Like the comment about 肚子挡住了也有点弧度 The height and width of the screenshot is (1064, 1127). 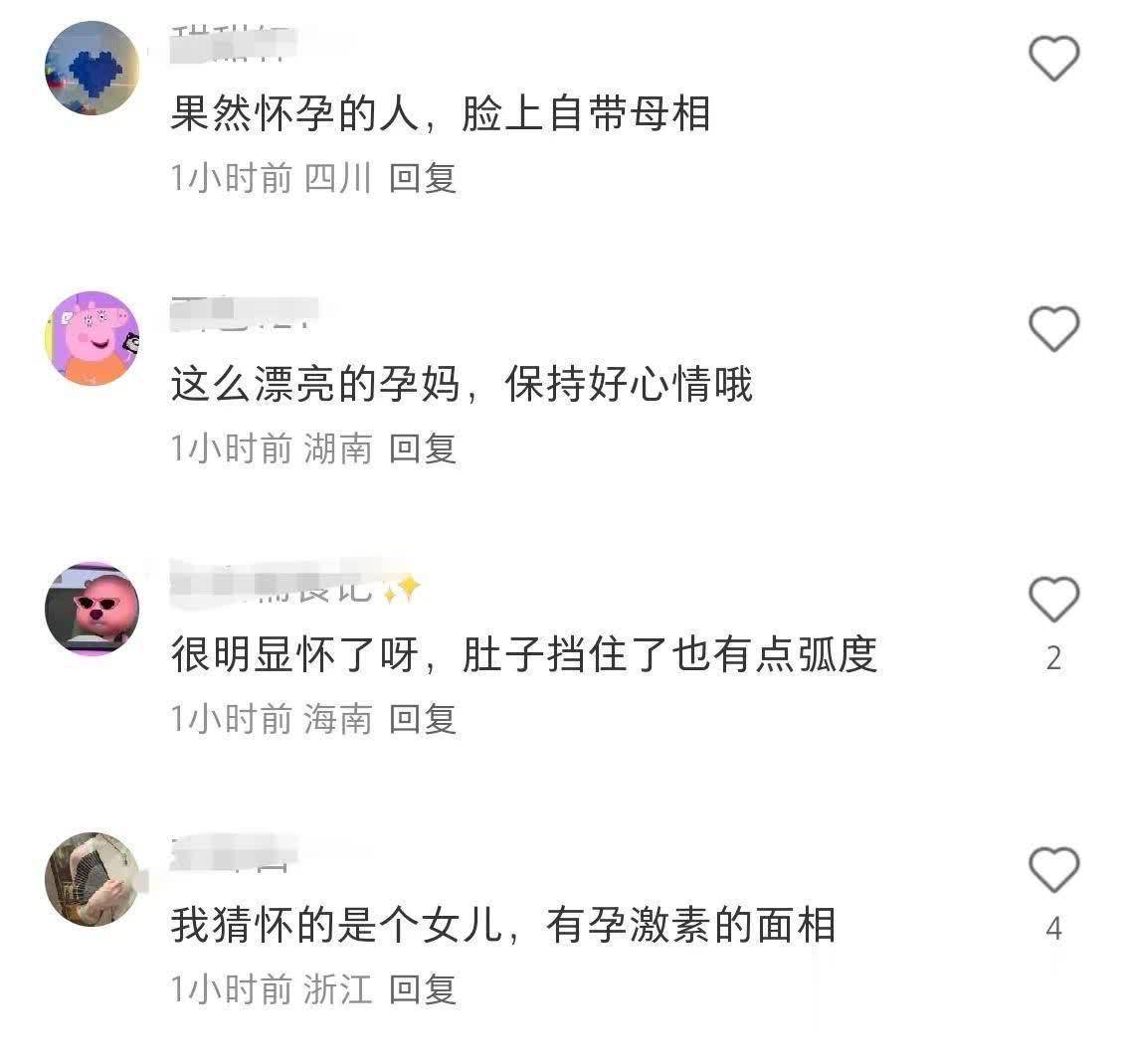[1053, 600]
